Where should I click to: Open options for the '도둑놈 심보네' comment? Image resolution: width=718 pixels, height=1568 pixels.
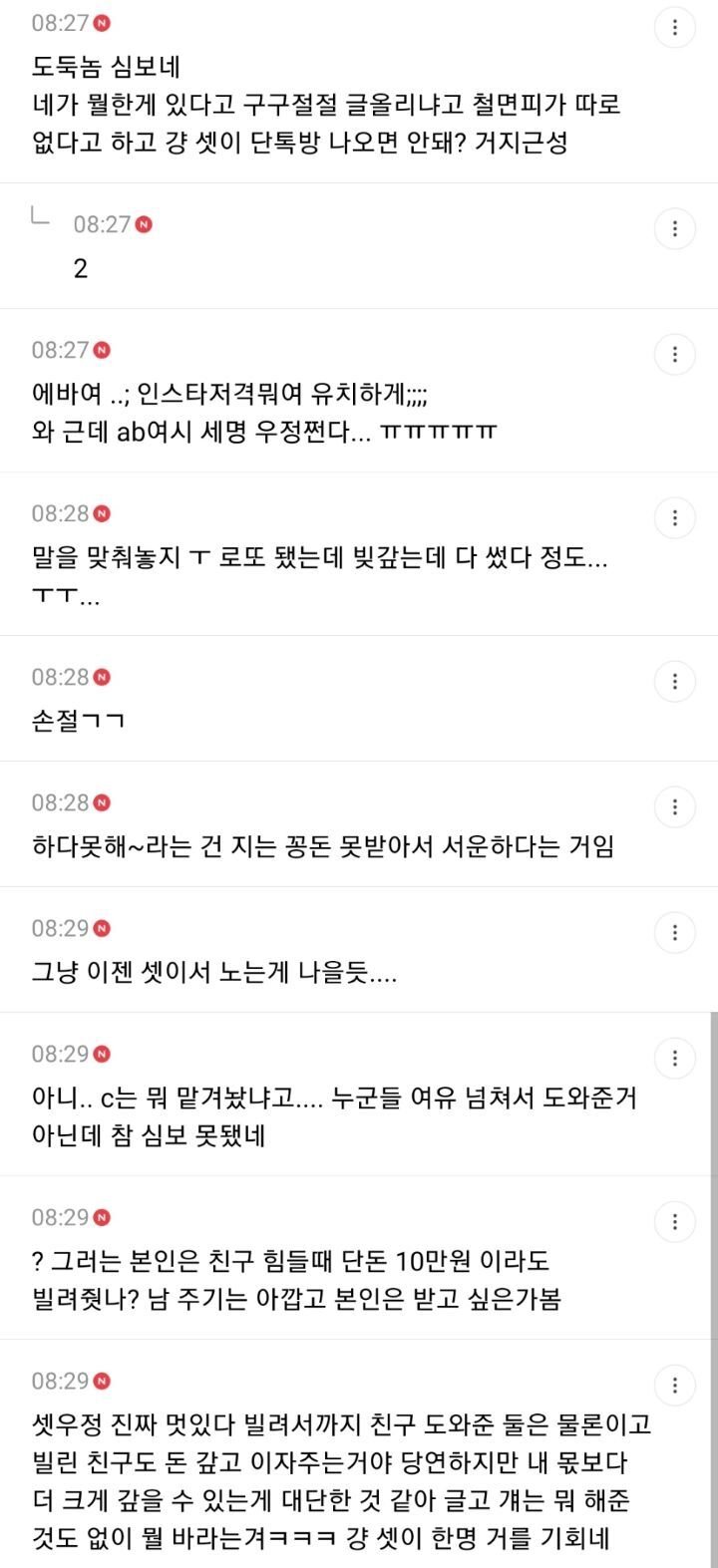(675, 28)
